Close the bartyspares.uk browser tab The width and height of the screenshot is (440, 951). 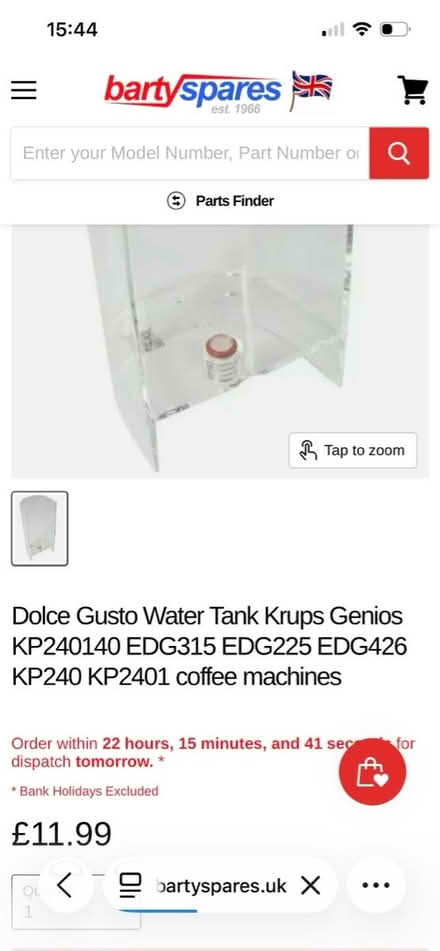310,885
